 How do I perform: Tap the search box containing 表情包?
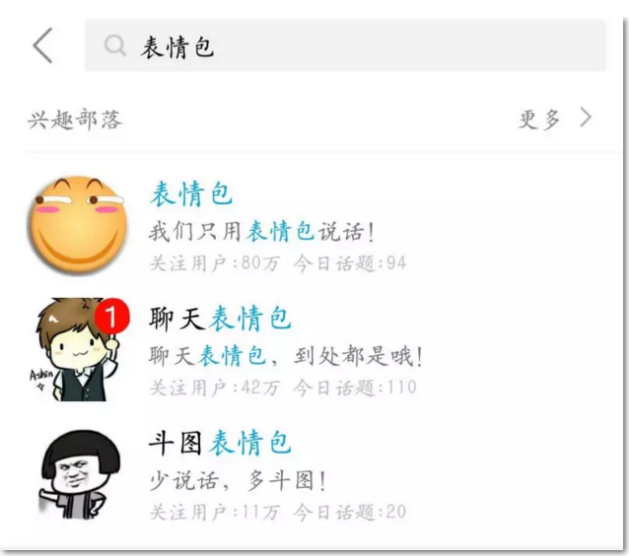tap(345, 46)
